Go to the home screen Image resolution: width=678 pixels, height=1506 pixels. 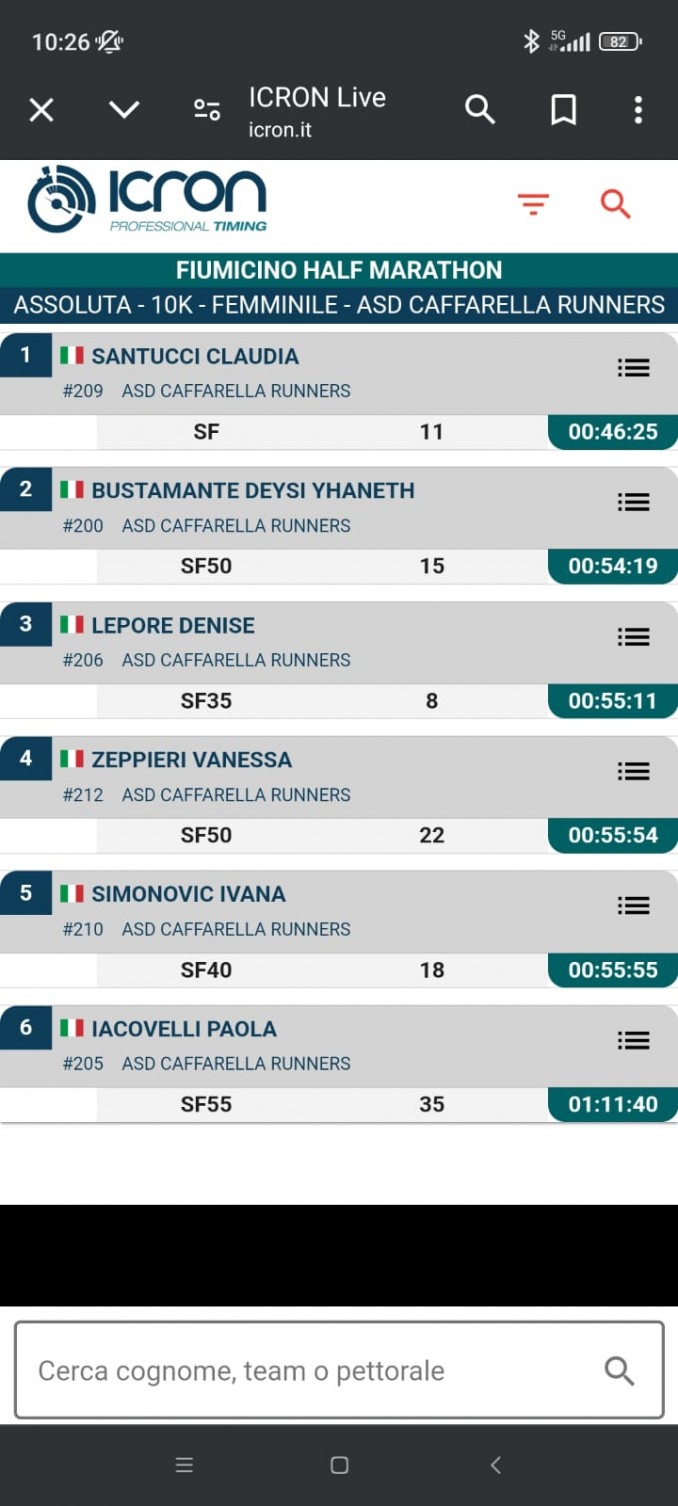click(339, 1465)
